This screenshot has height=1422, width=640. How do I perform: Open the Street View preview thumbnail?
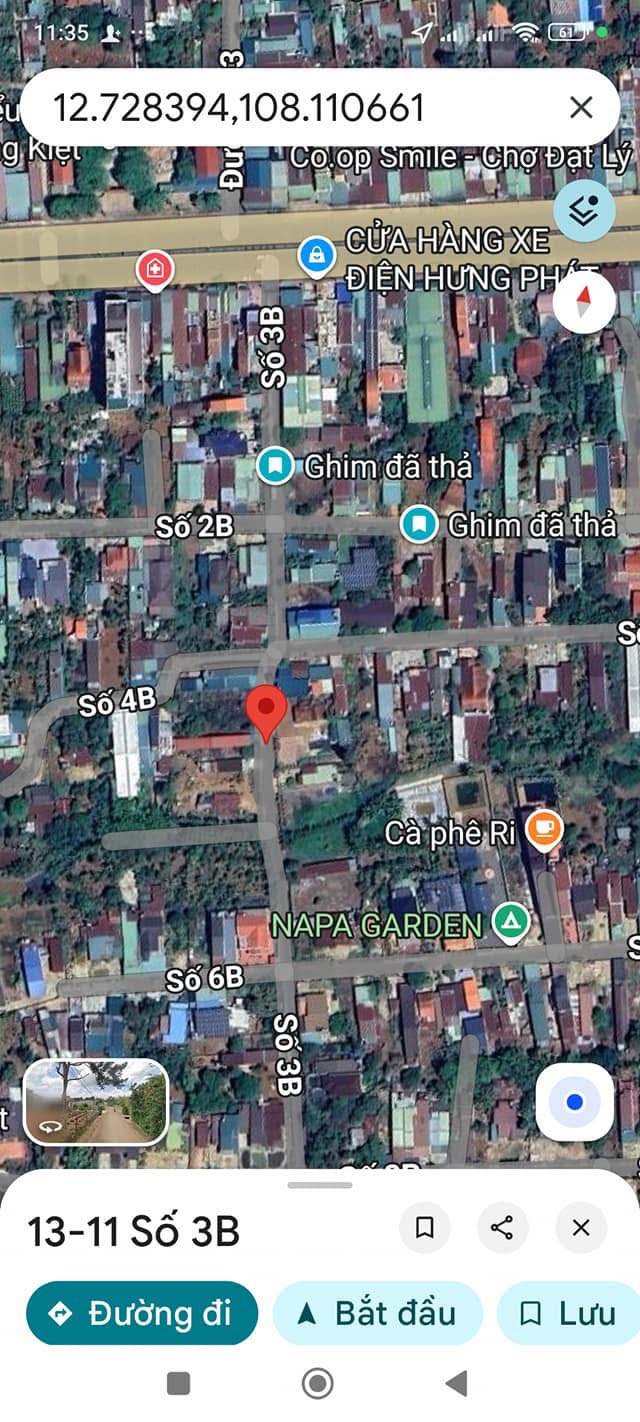pos(96,1103)
